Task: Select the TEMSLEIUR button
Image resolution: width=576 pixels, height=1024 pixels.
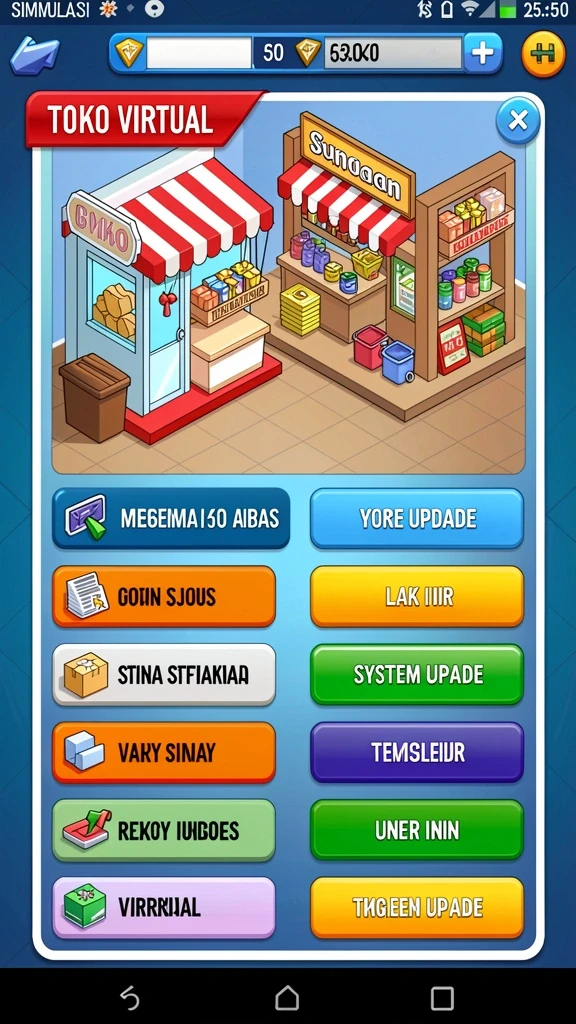Action: (x=417, y=752)
